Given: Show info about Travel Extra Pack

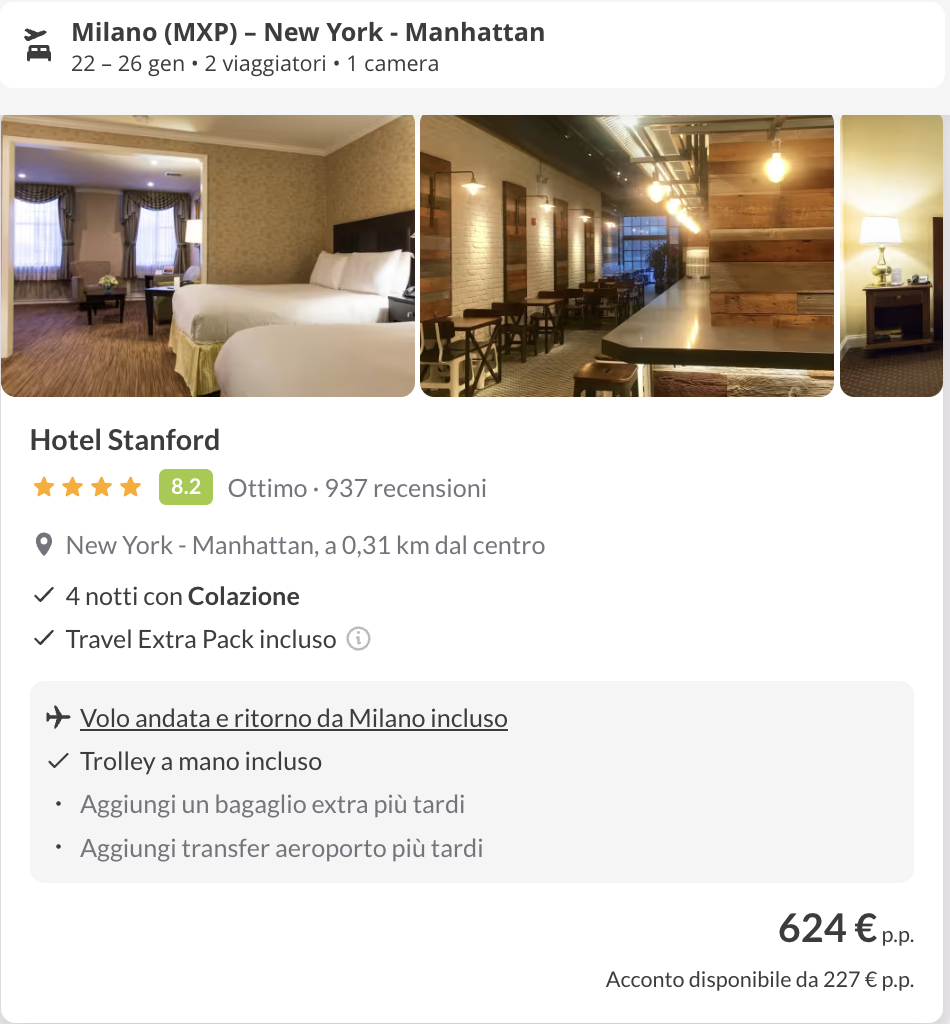Looking at the screenshot, I should (x=358, y=639).
